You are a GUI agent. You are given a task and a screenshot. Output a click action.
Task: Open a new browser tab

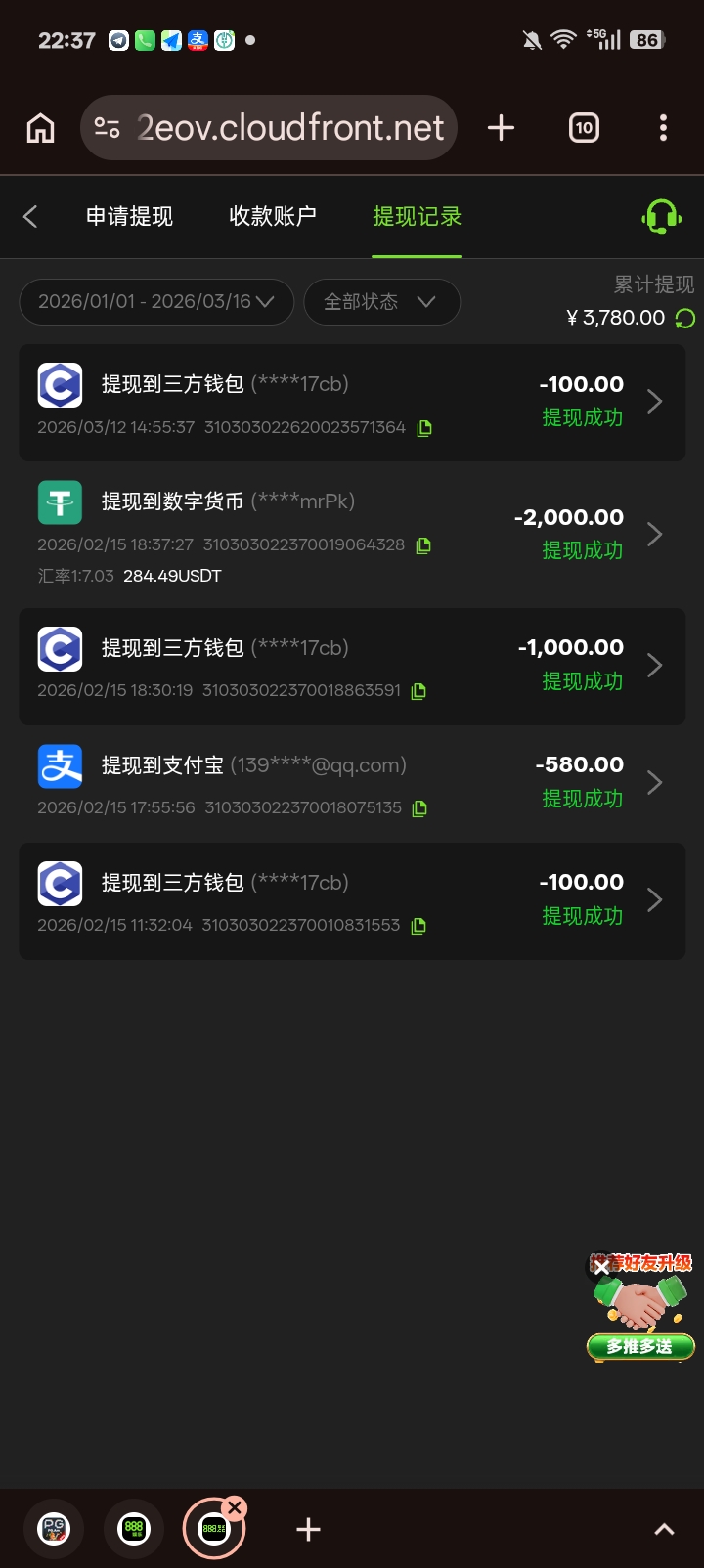(x=501, y=128)
